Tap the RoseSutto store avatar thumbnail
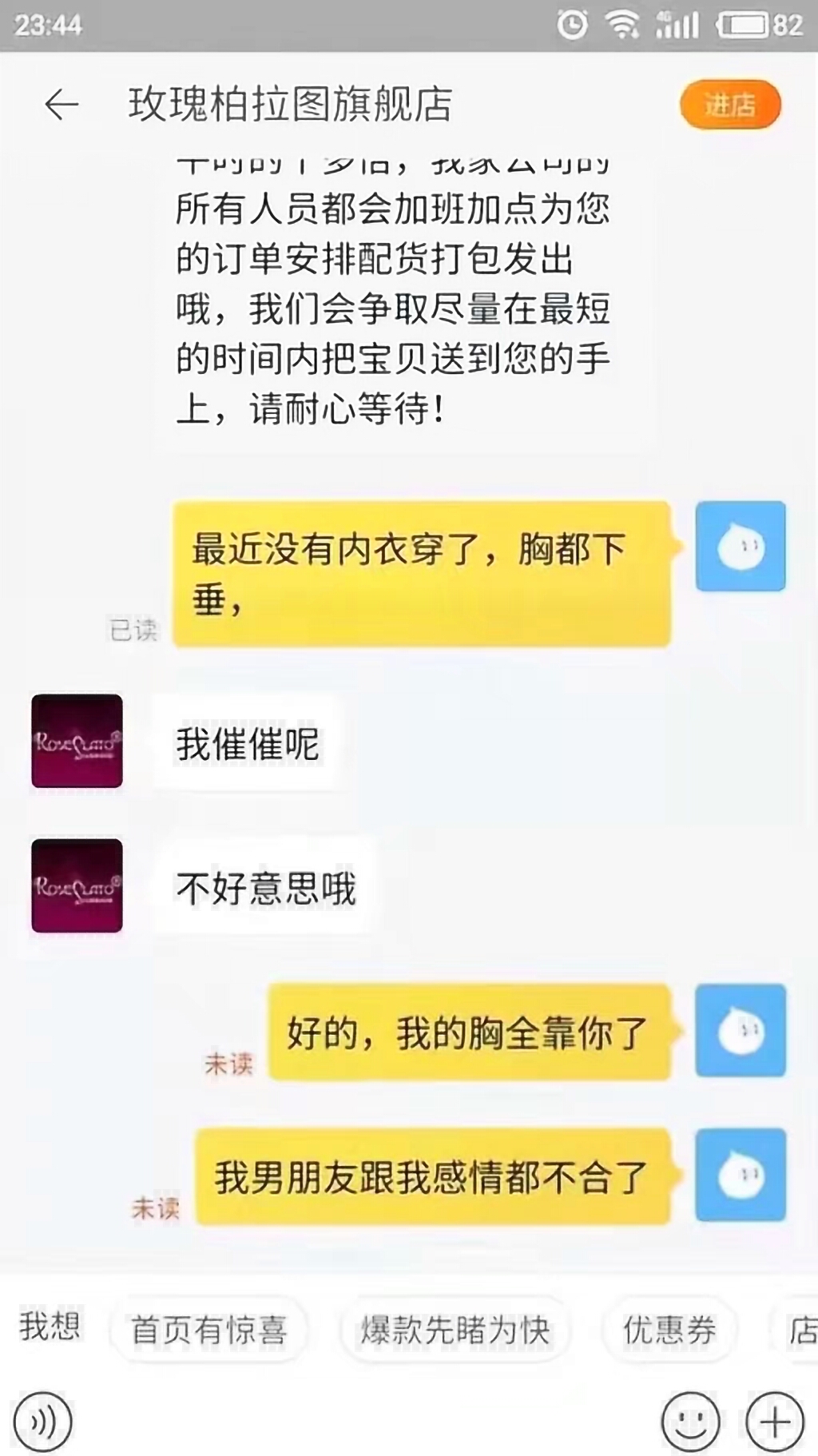 coord(75,739)
